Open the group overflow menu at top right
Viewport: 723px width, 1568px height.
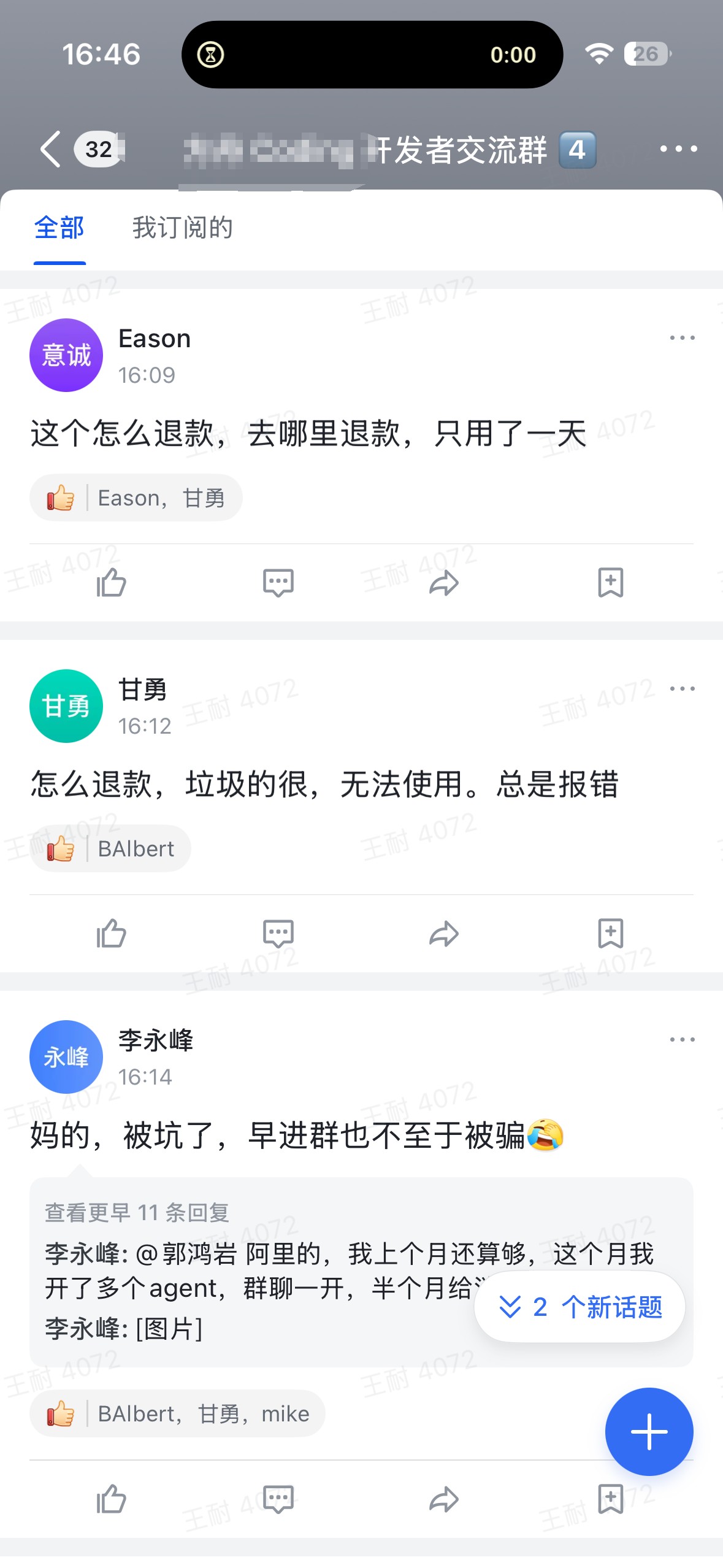[x=679, y=148]
